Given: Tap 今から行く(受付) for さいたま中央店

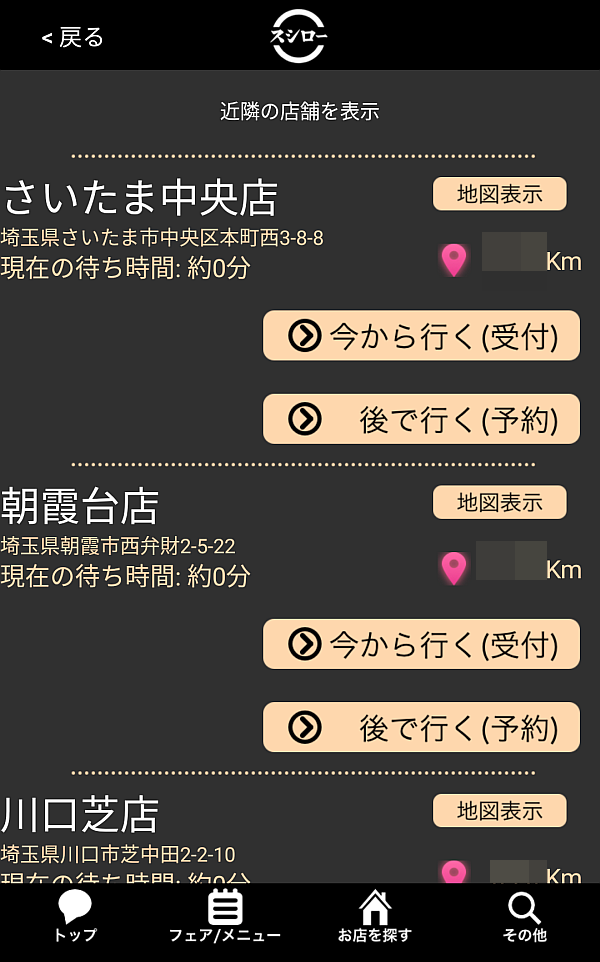Looking at the screenshot, I should tap(421, 336).
